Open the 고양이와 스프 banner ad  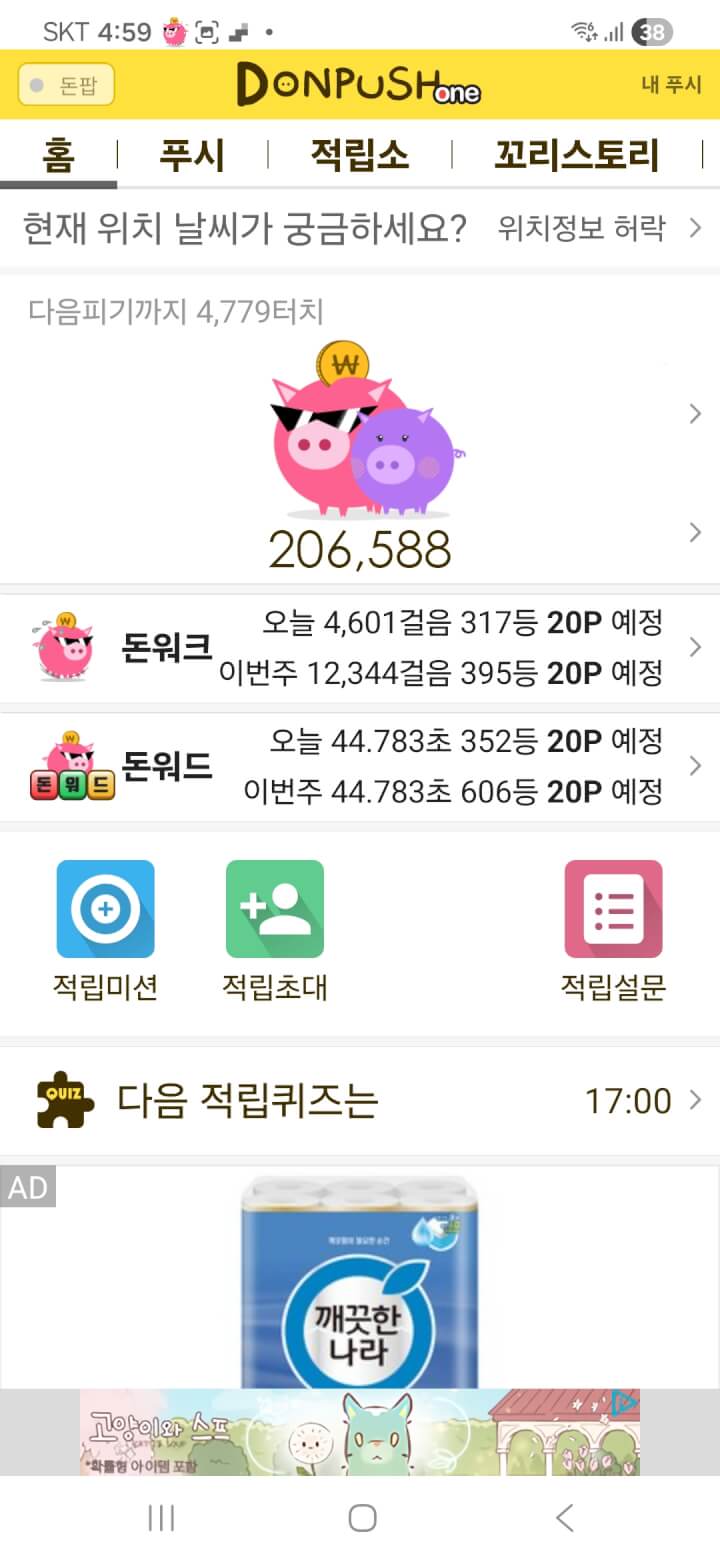pyautogui.click(x=360, y=1431)
